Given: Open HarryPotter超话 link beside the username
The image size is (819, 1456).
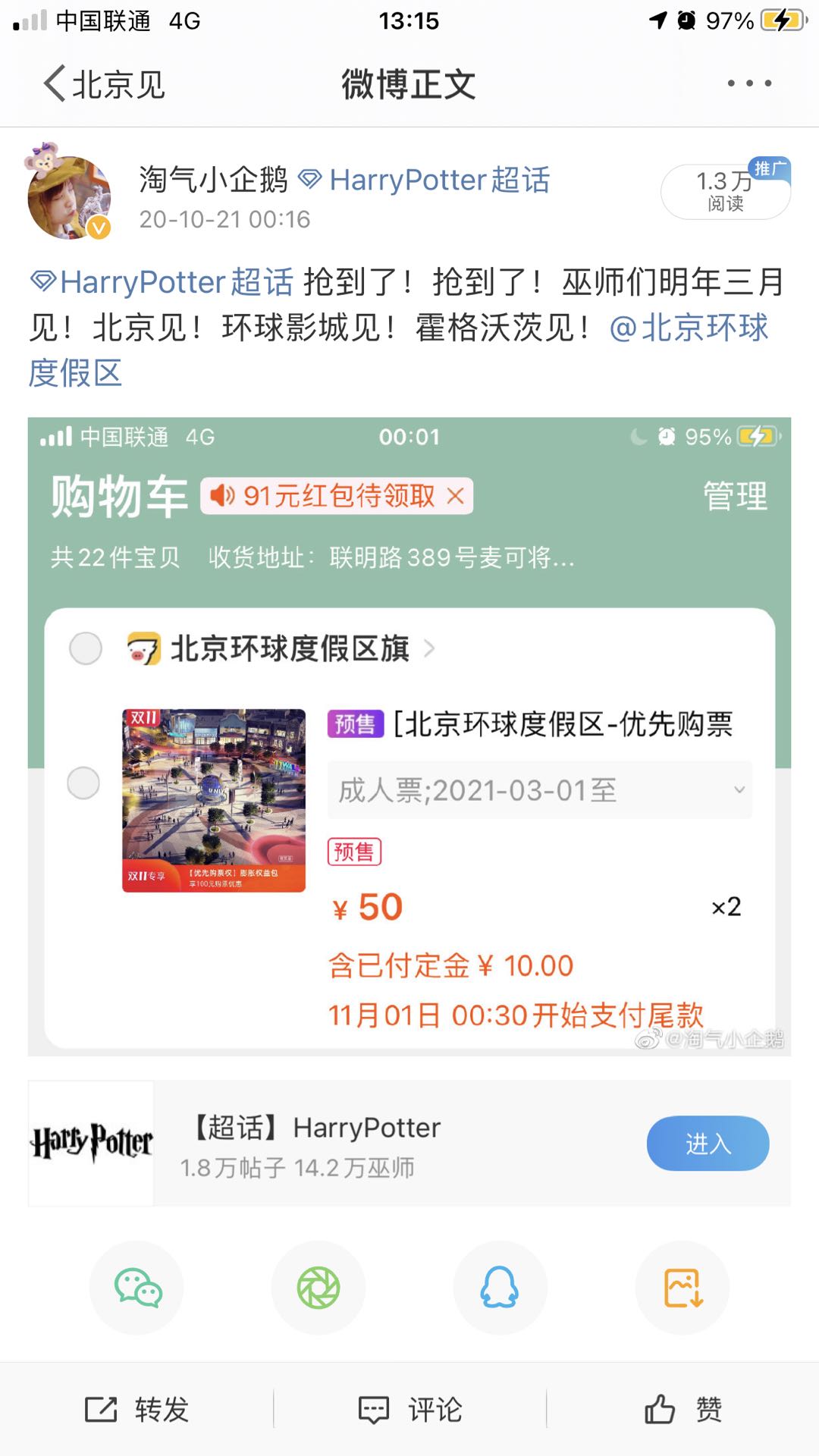Looking at the screenshot, I should click(x=425, y=180).
